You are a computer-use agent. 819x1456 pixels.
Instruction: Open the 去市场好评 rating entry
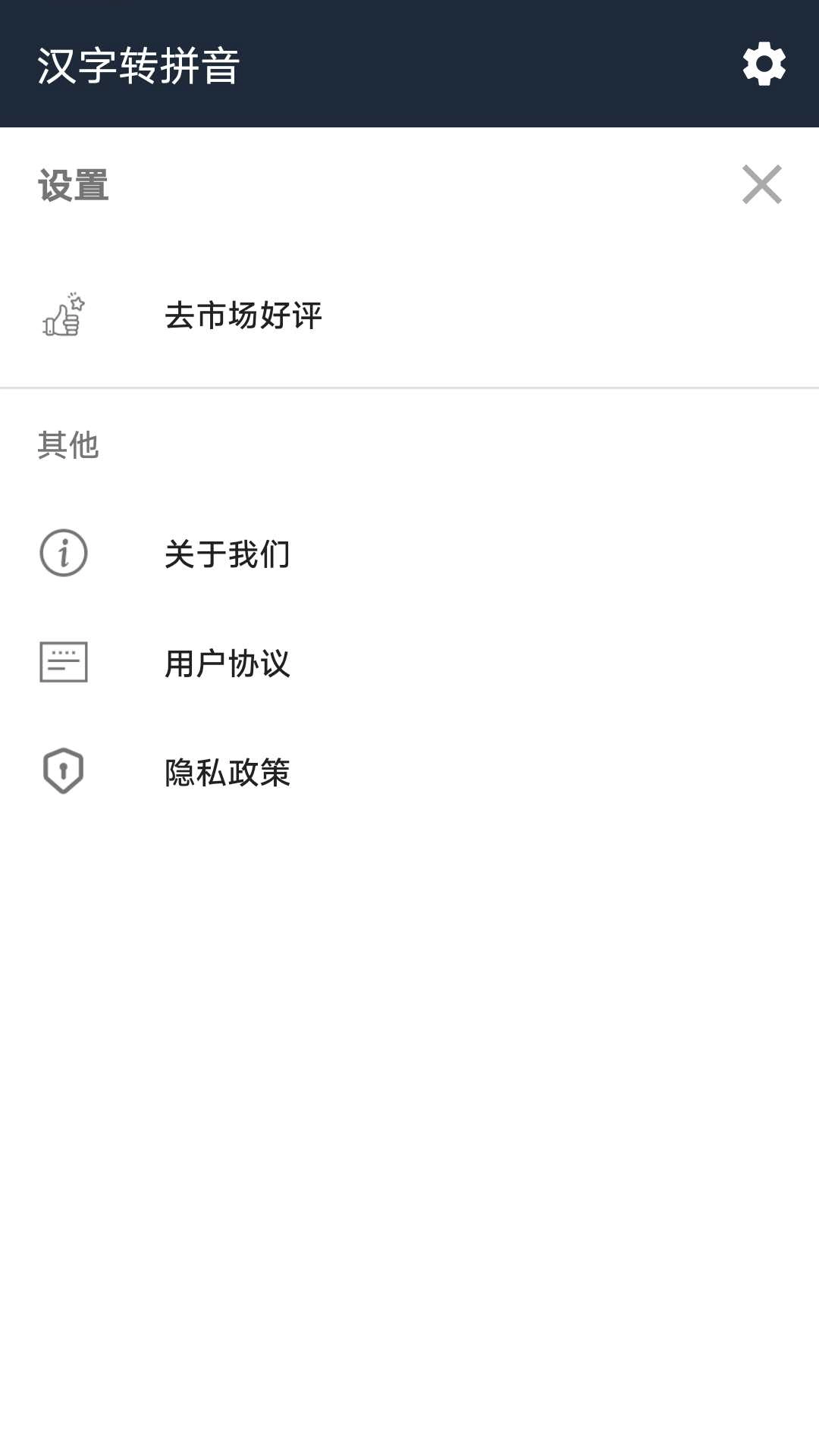[x=244, y=317]
